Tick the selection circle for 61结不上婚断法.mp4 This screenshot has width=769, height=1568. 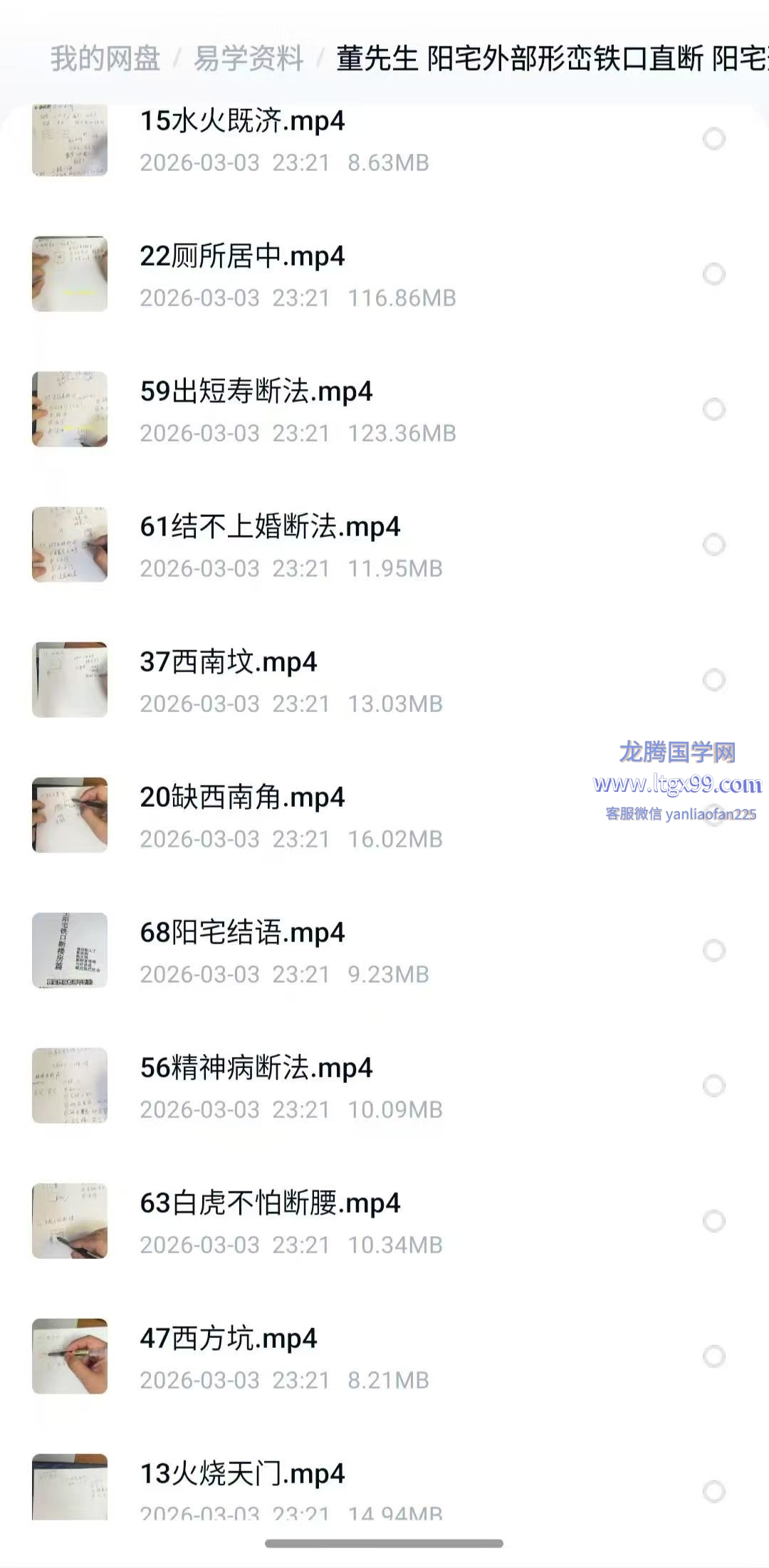click(x=713, y=545)
